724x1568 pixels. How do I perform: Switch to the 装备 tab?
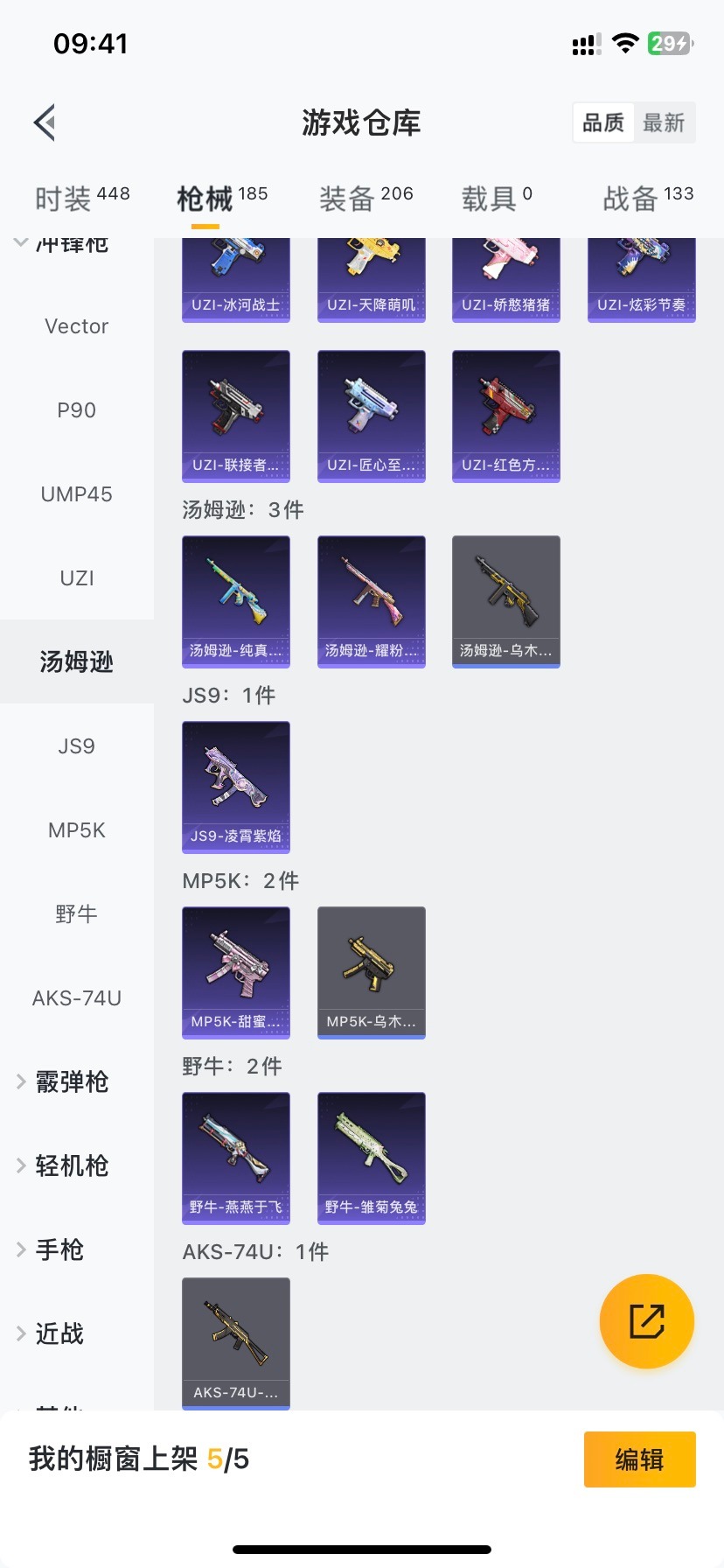click(x=365, y=199)
